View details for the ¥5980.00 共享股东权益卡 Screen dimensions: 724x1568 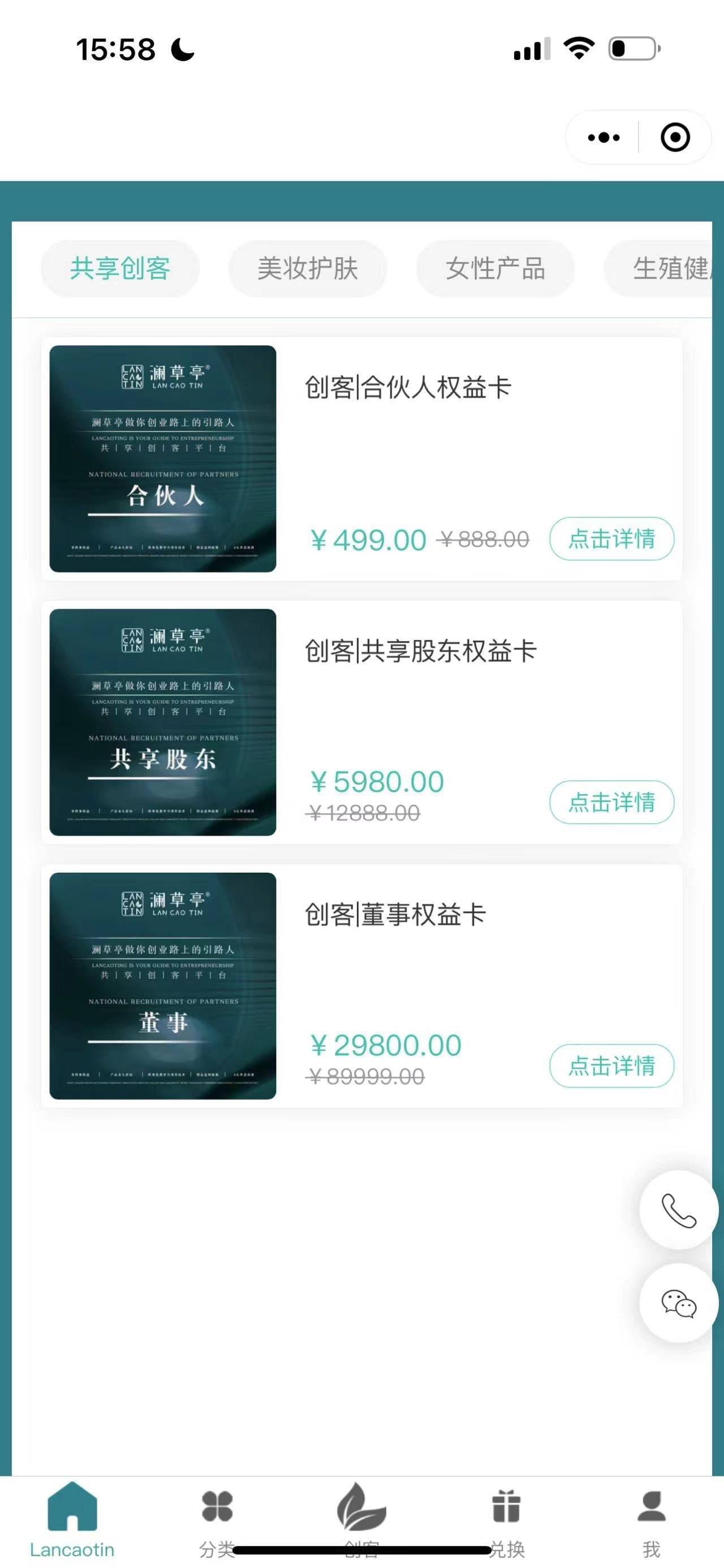point(611,802)
